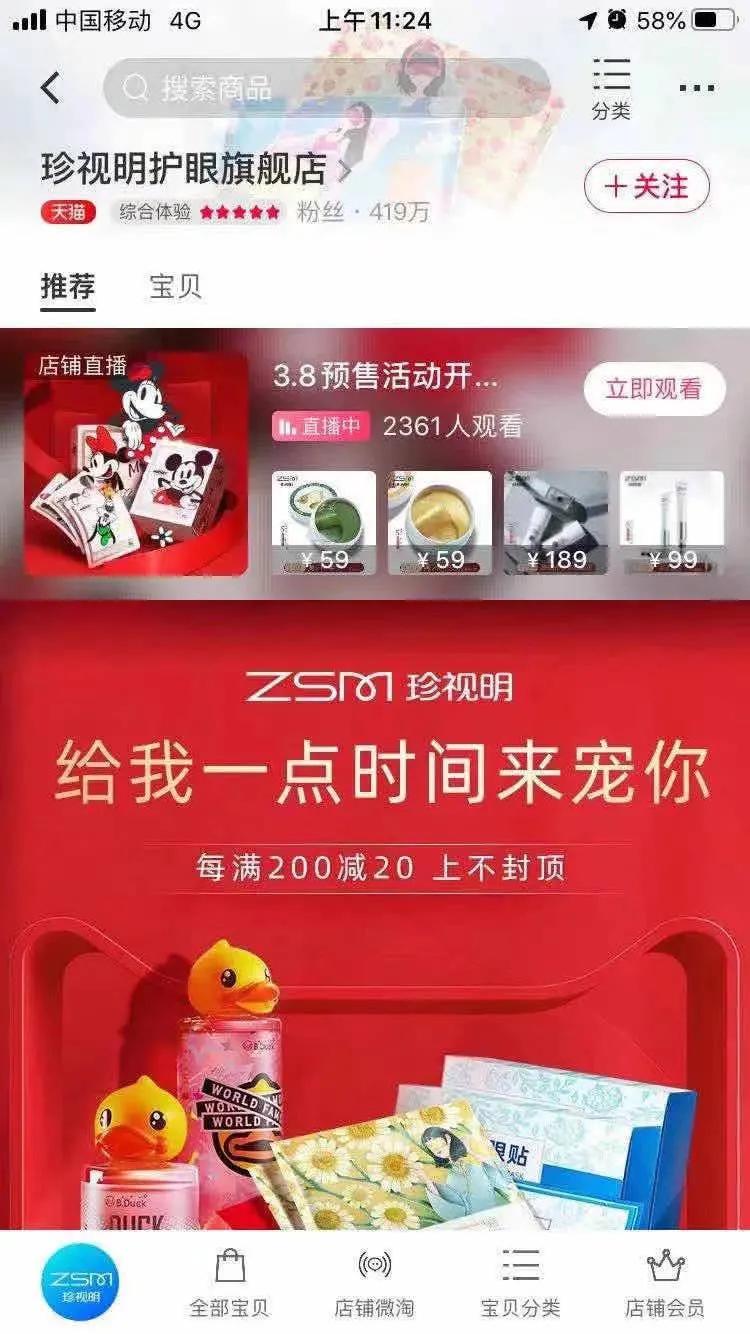This screenshot has width=750, height=1334.
Task: Open 珍视明护眼旗舰店 store details
Action: click(x=196, y=170)
